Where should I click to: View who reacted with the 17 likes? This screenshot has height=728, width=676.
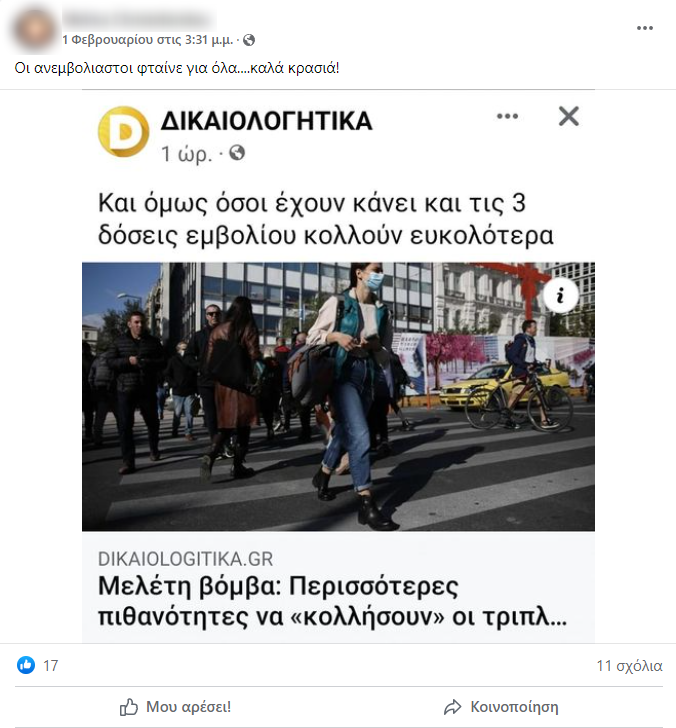point(38,665)
